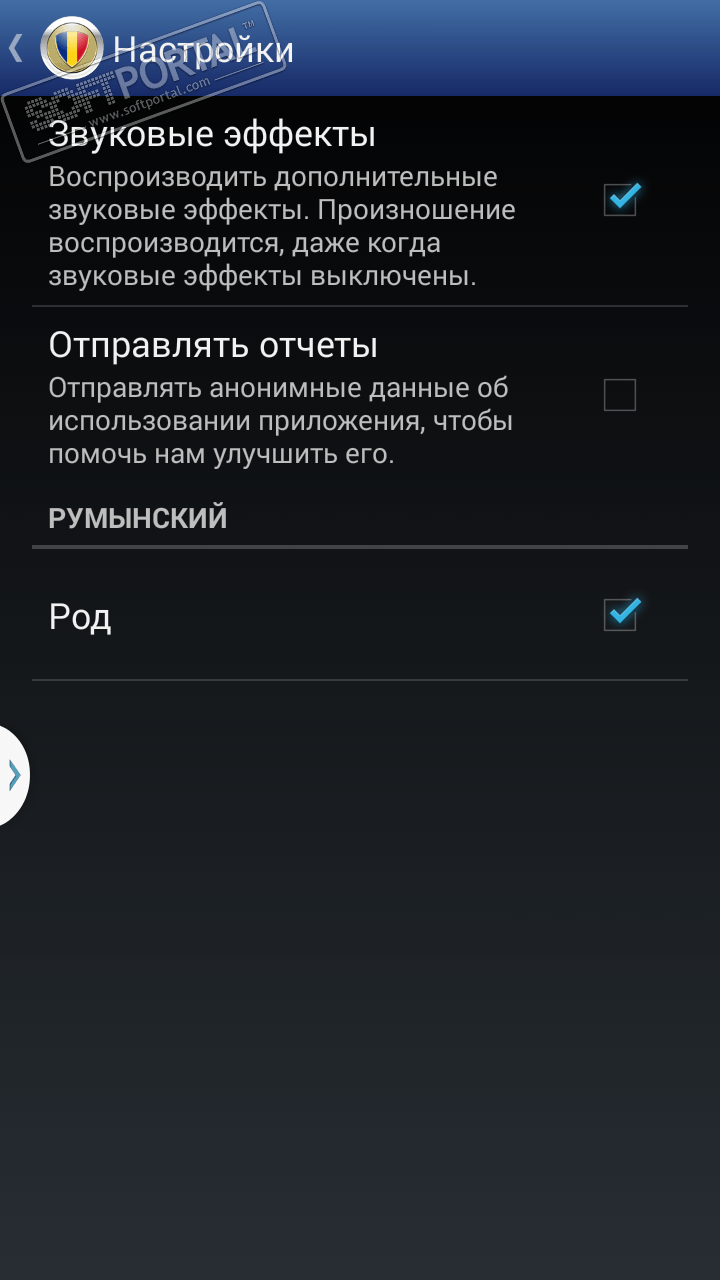Expand the side panel arrow handle
720x1280 pixels.
point(14,775)
